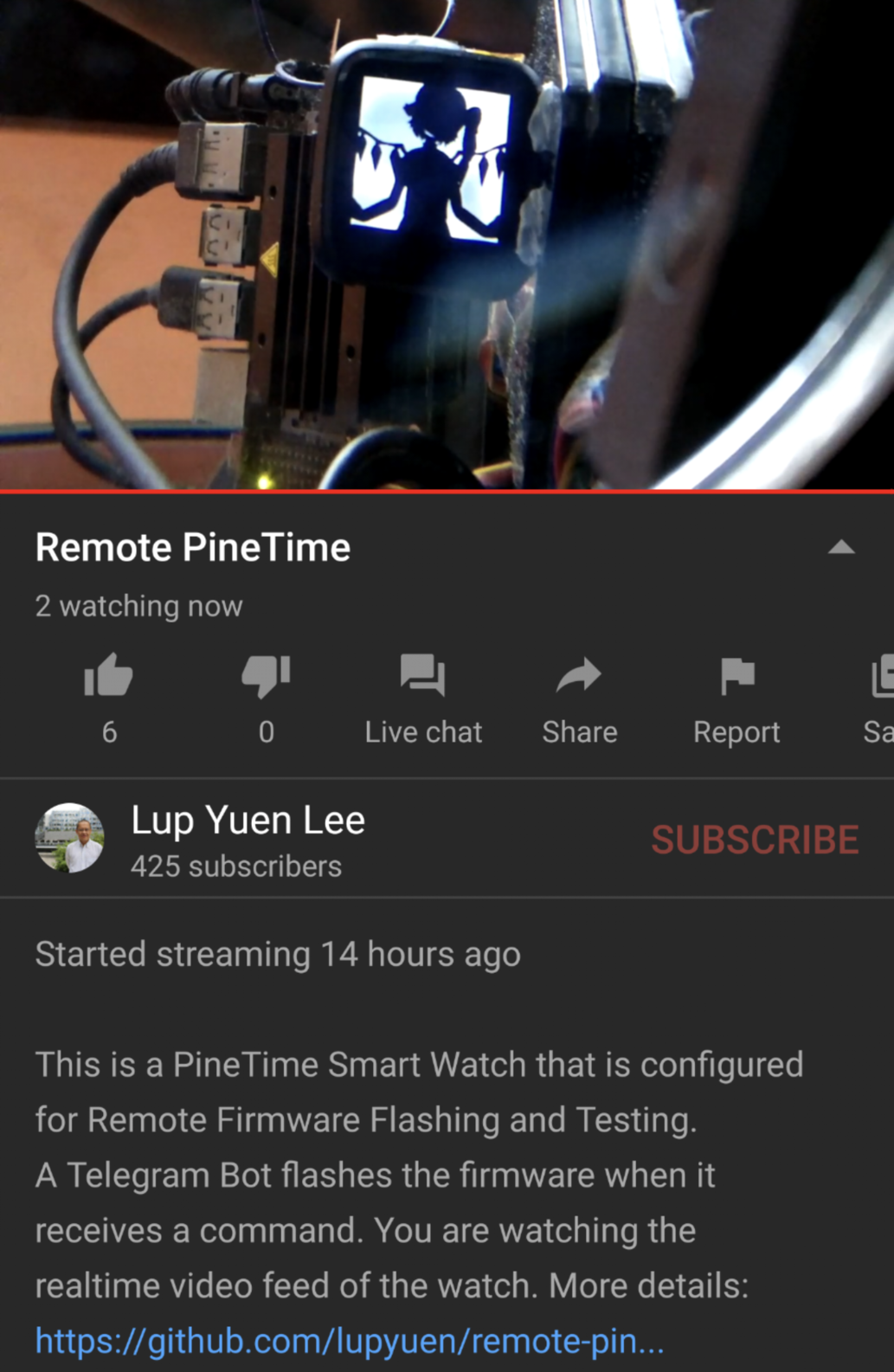The image size is (894, 1372).
Task: Dislike the Remote PineTime stream
Action: 266,676
